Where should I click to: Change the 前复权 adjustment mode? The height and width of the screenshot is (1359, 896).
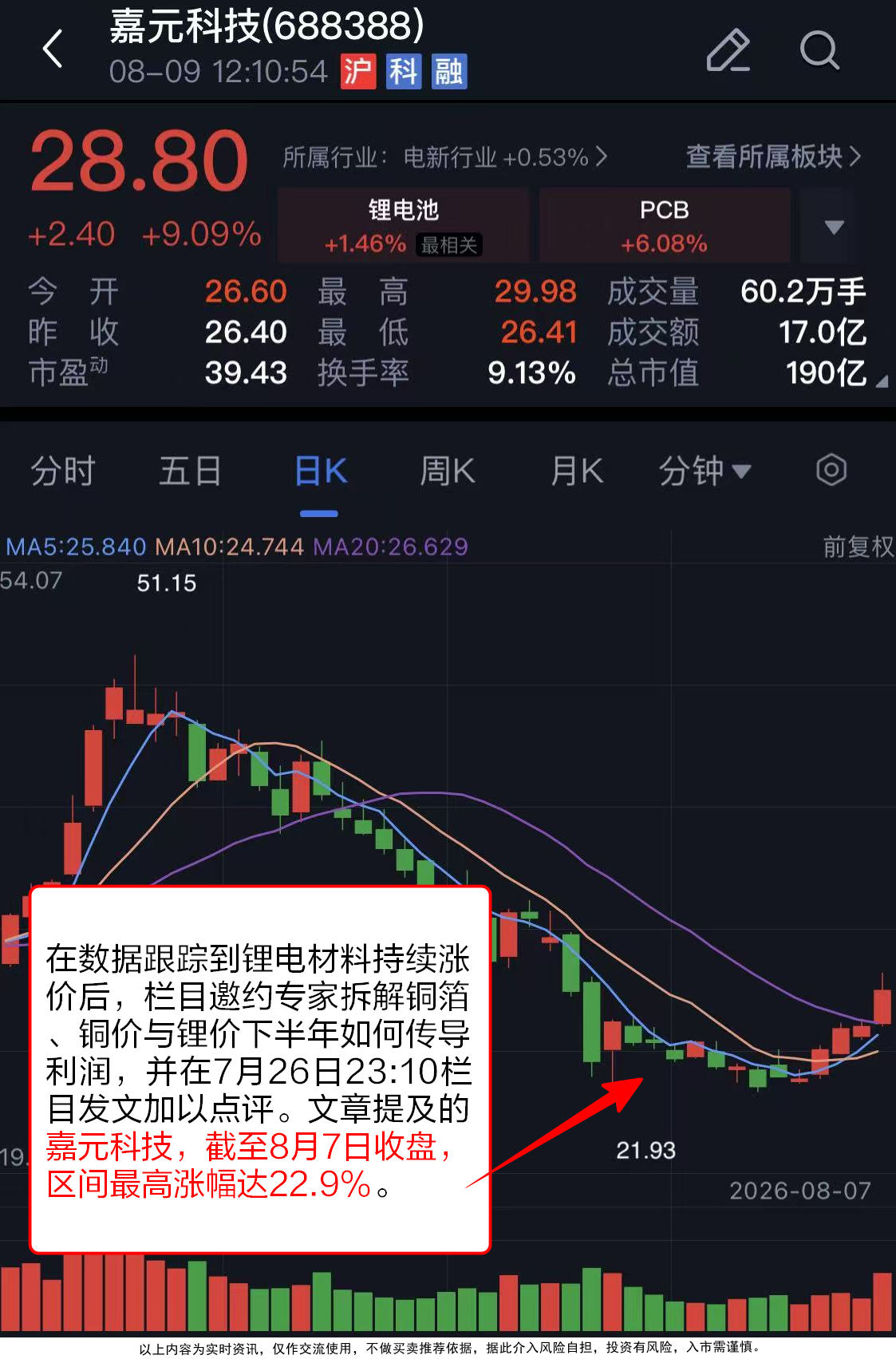coord(858,547)
